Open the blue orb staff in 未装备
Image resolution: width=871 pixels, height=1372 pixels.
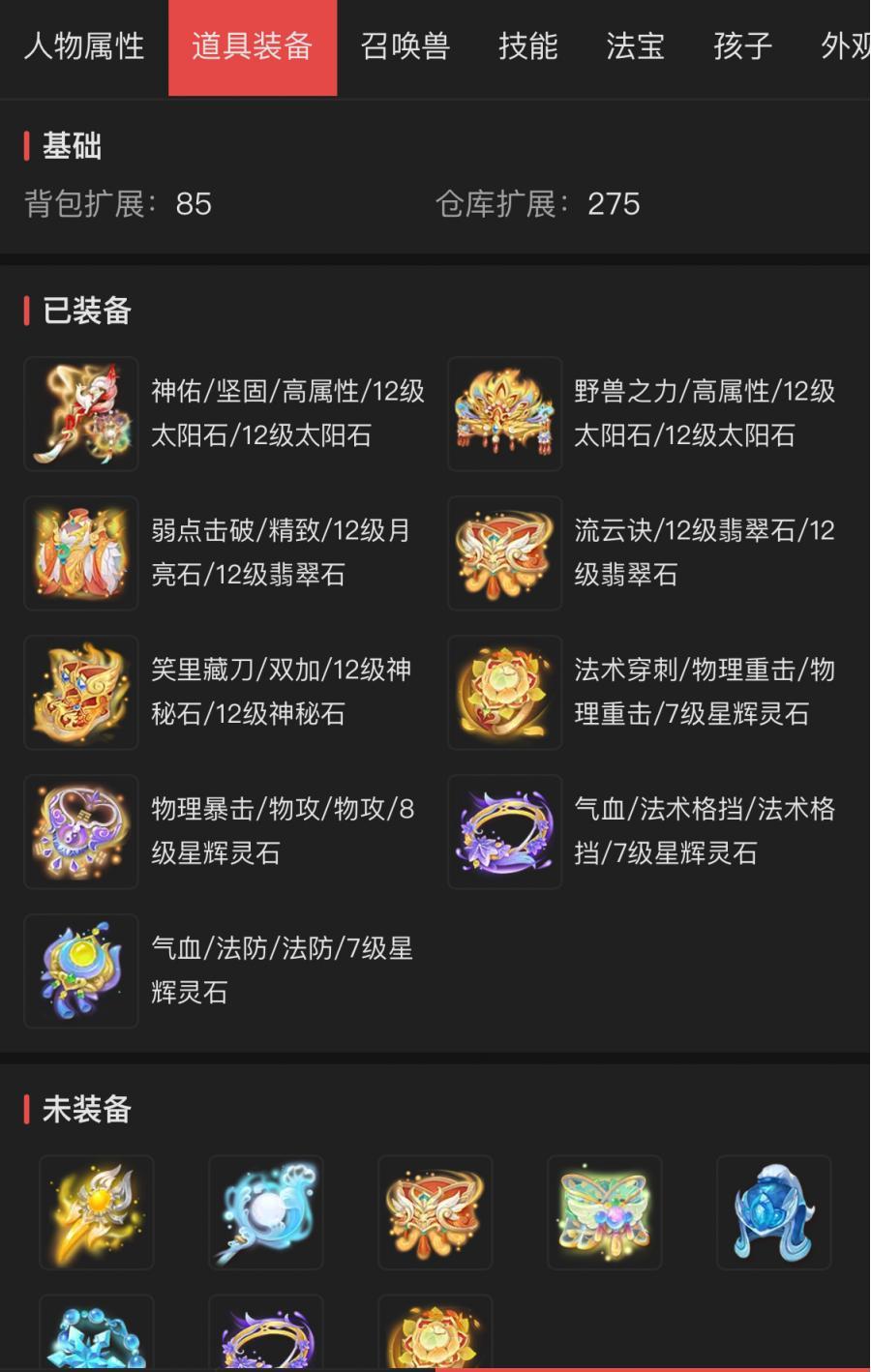(x=266, y=1212)
